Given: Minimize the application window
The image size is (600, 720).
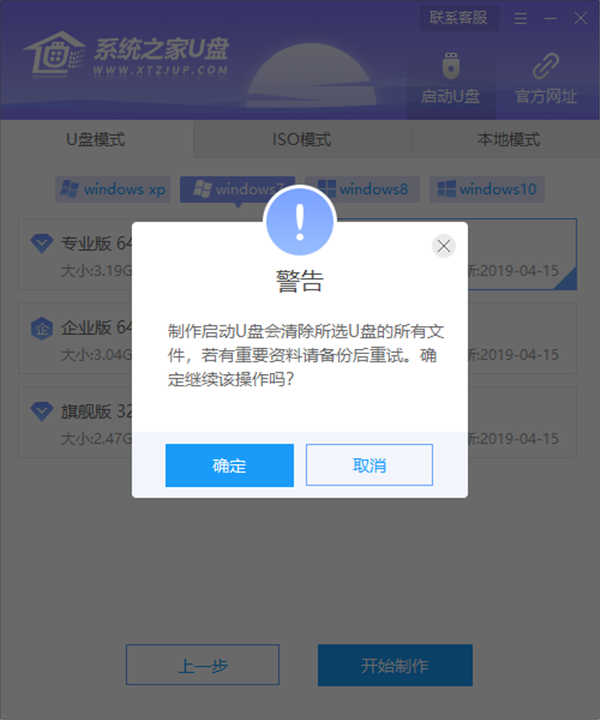Looking at the screenshot, I should coord(547,18).
